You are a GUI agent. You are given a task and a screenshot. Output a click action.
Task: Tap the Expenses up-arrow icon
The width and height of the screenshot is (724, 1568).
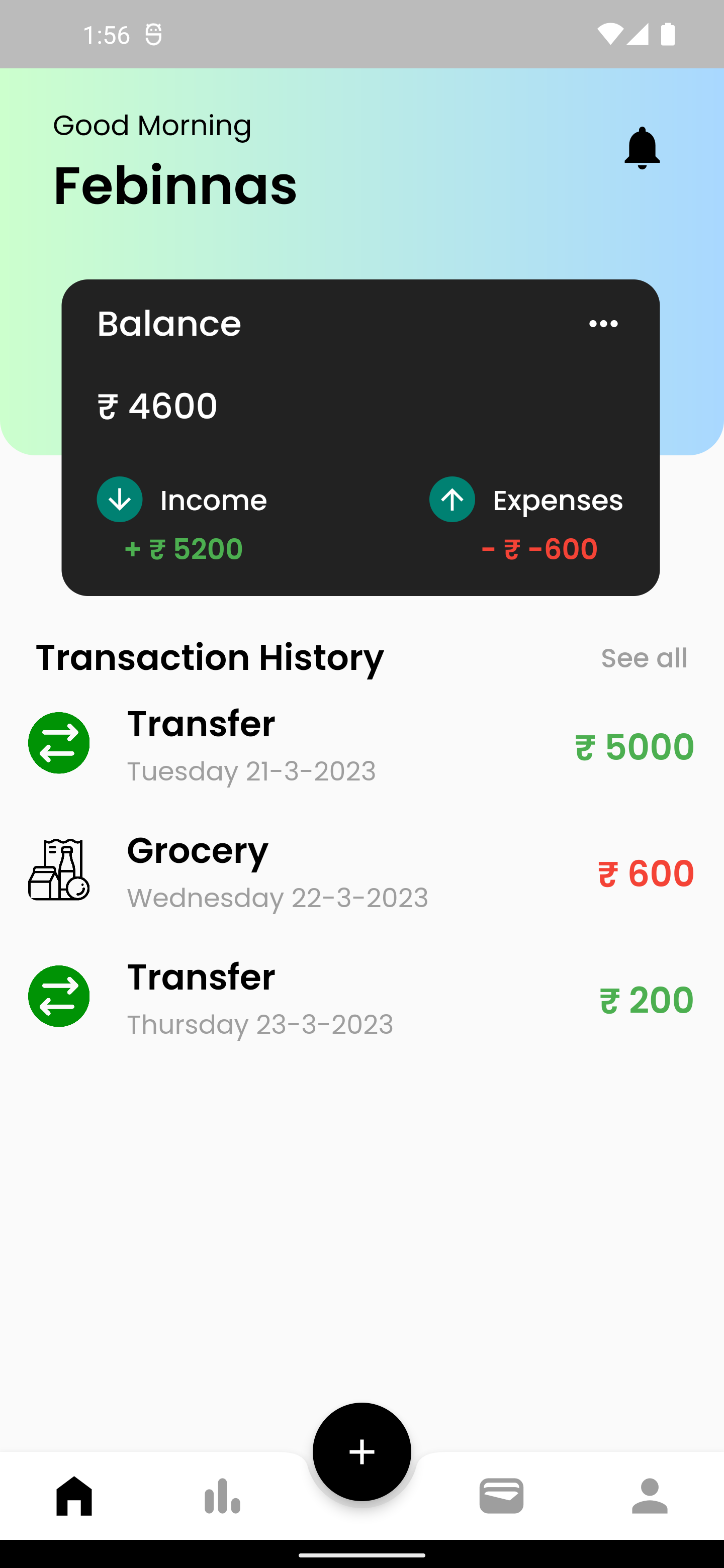click(x=452, y=499)
